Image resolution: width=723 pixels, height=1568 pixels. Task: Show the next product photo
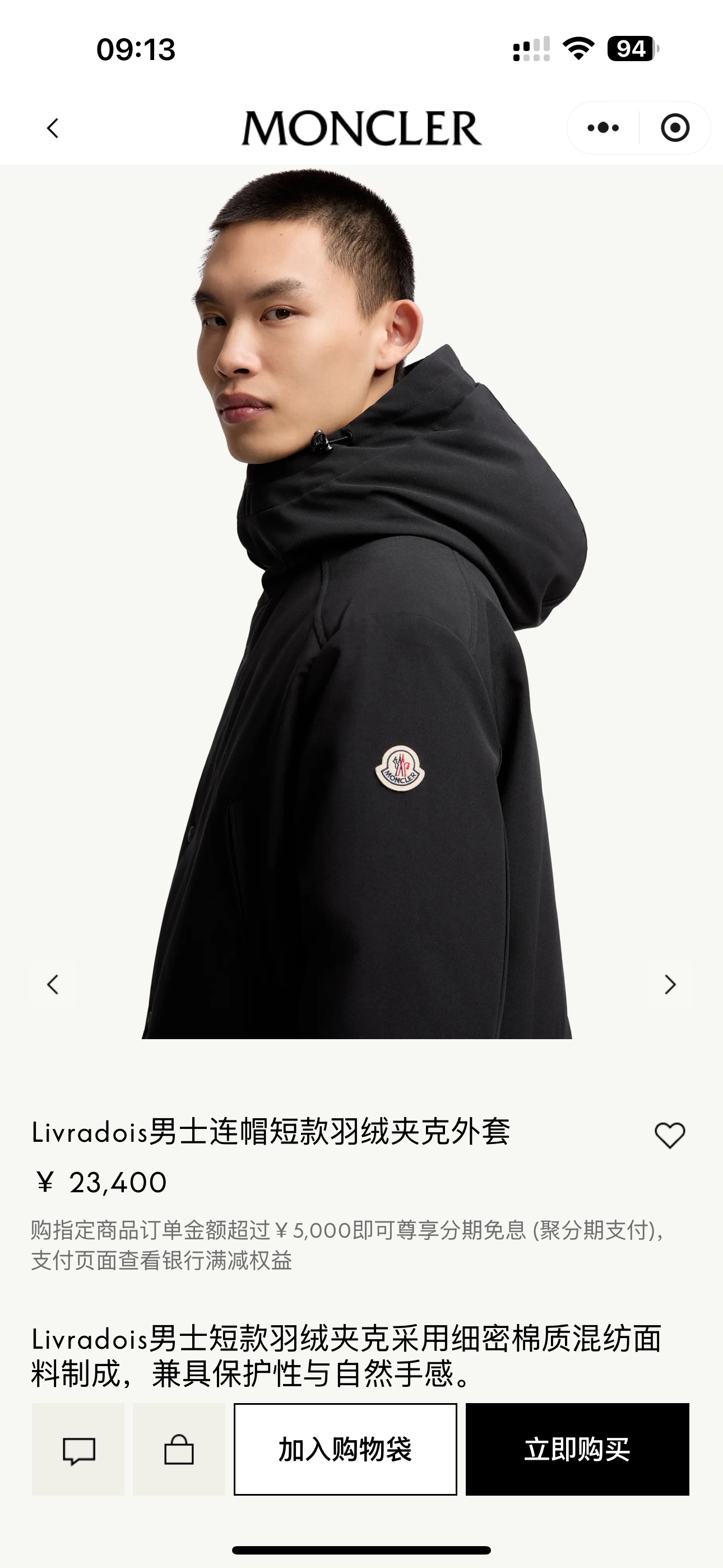(670, 984)
